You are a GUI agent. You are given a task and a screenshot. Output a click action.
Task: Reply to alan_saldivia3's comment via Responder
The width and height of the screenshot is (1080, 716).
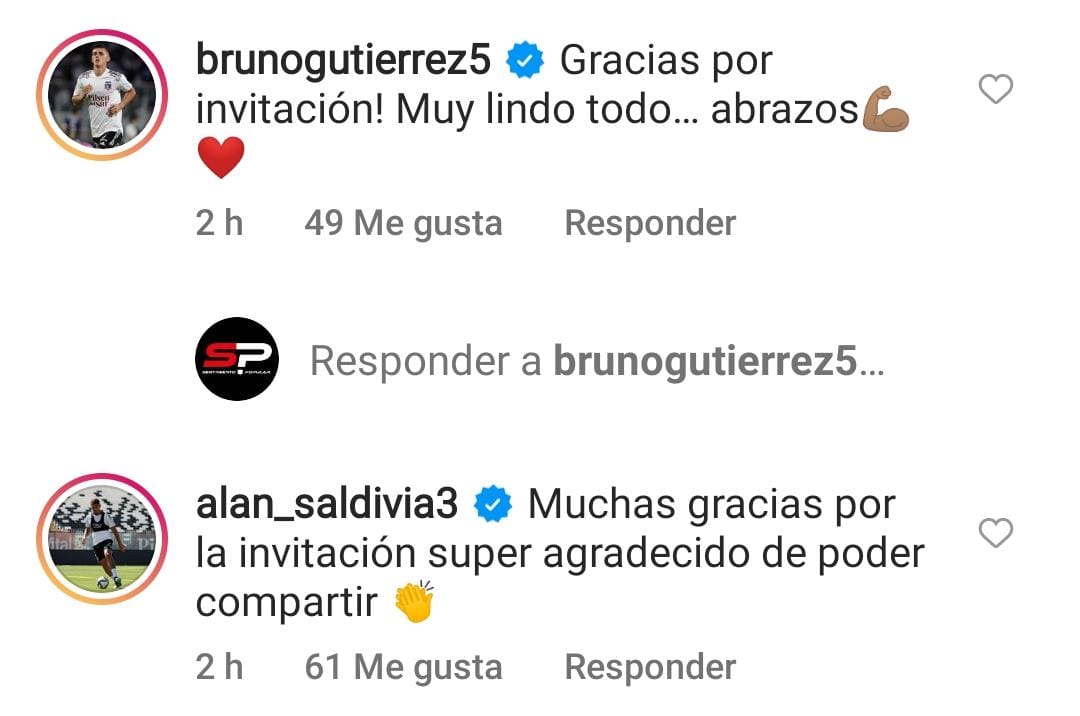(650, 667)
